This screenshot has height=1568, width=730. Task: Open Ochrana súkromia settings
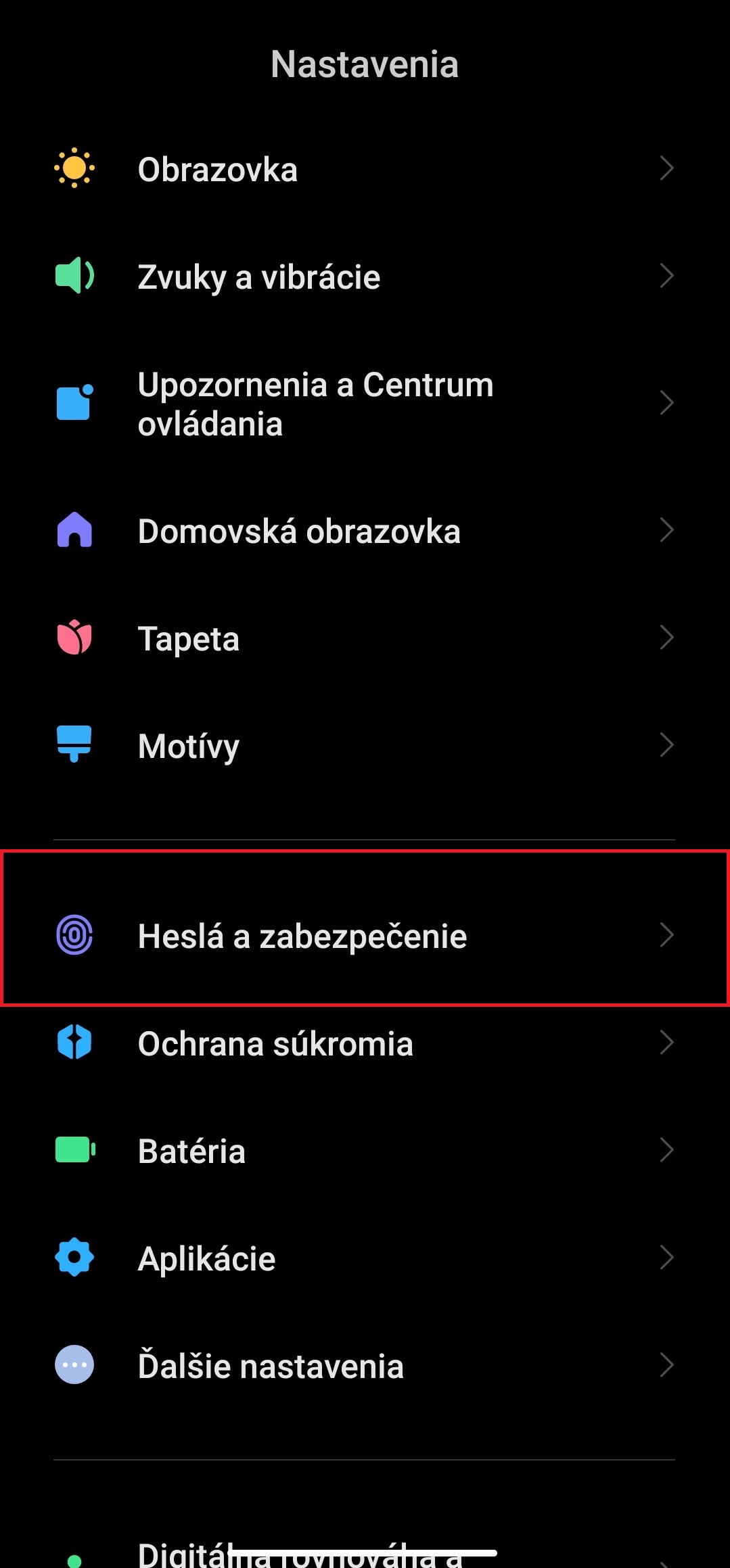pyautogui.click(x=365, y=1043)
